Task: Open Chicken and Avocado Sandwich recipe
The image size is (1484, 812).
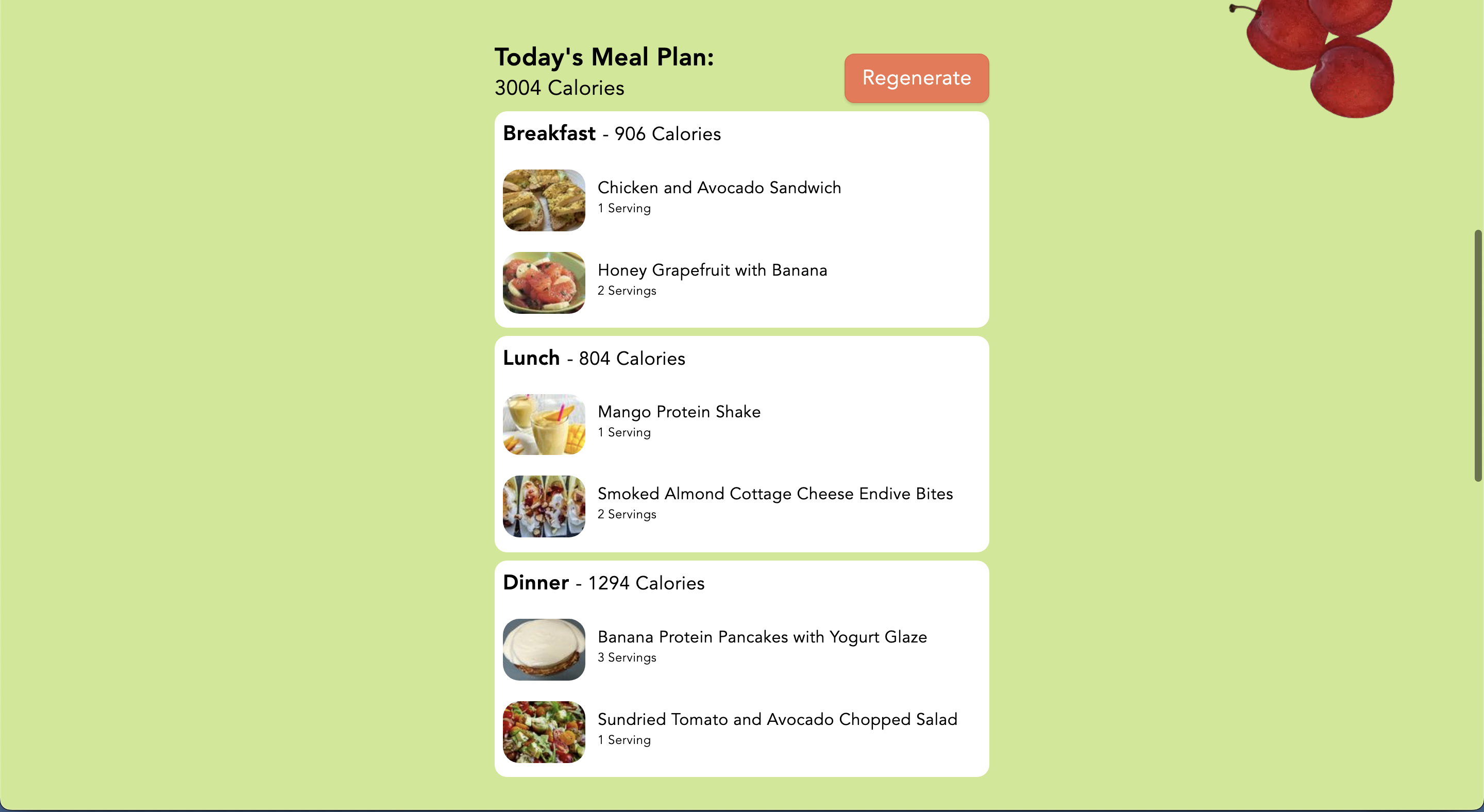Action: (x=718, y=188)
